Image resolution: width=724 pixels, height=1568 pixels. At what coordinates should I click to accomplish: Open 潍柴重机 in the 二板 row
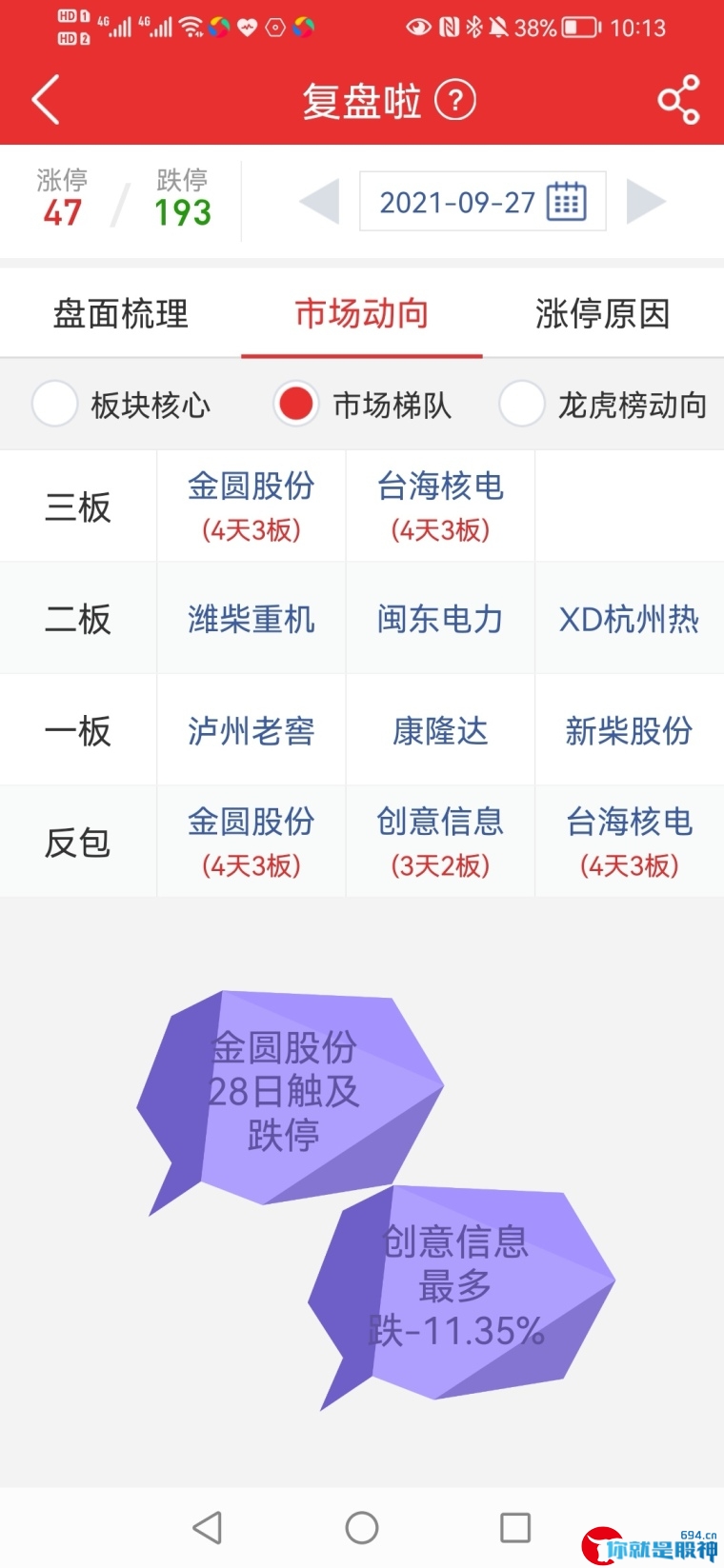point(251,619)
